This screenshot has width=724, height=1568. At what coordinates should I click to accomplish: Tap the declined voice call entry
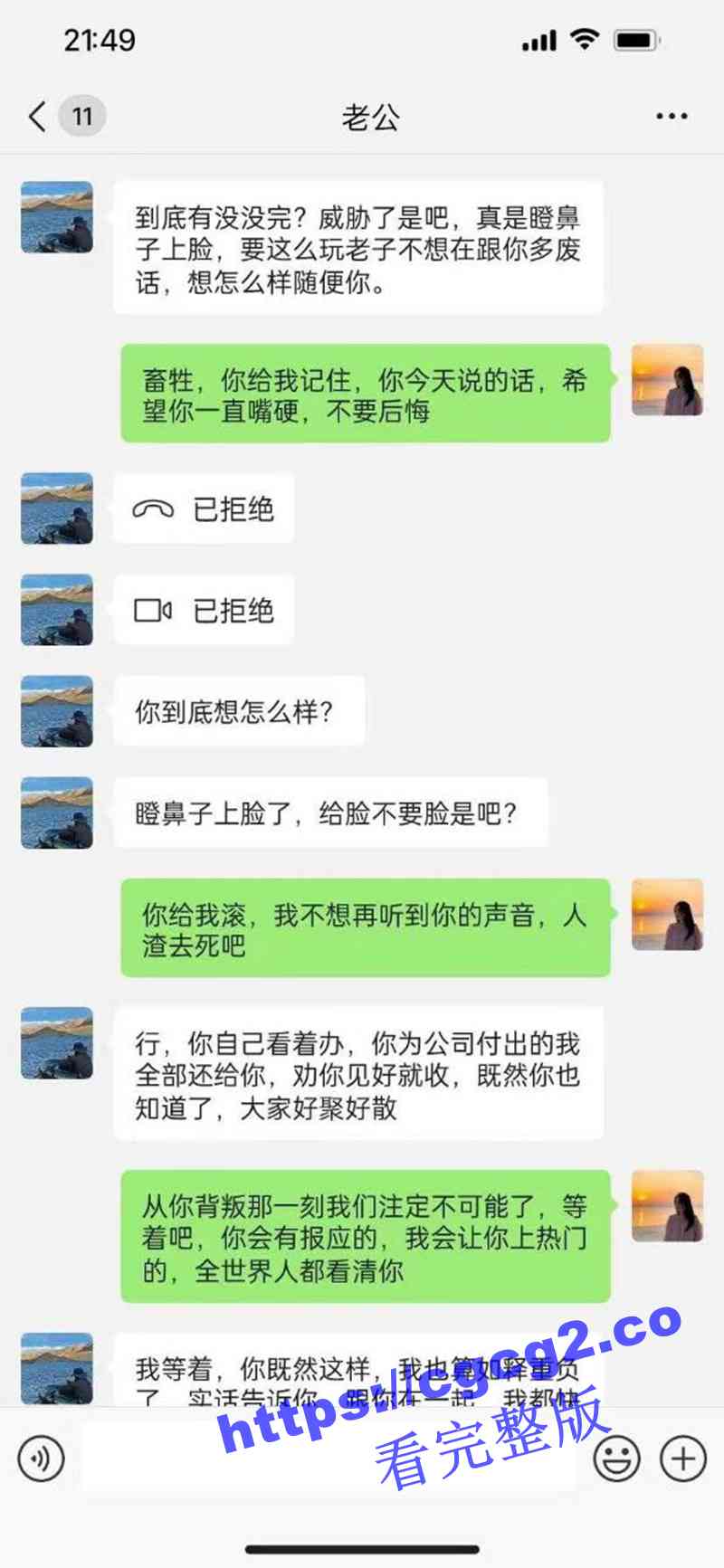tap(204, 509)
